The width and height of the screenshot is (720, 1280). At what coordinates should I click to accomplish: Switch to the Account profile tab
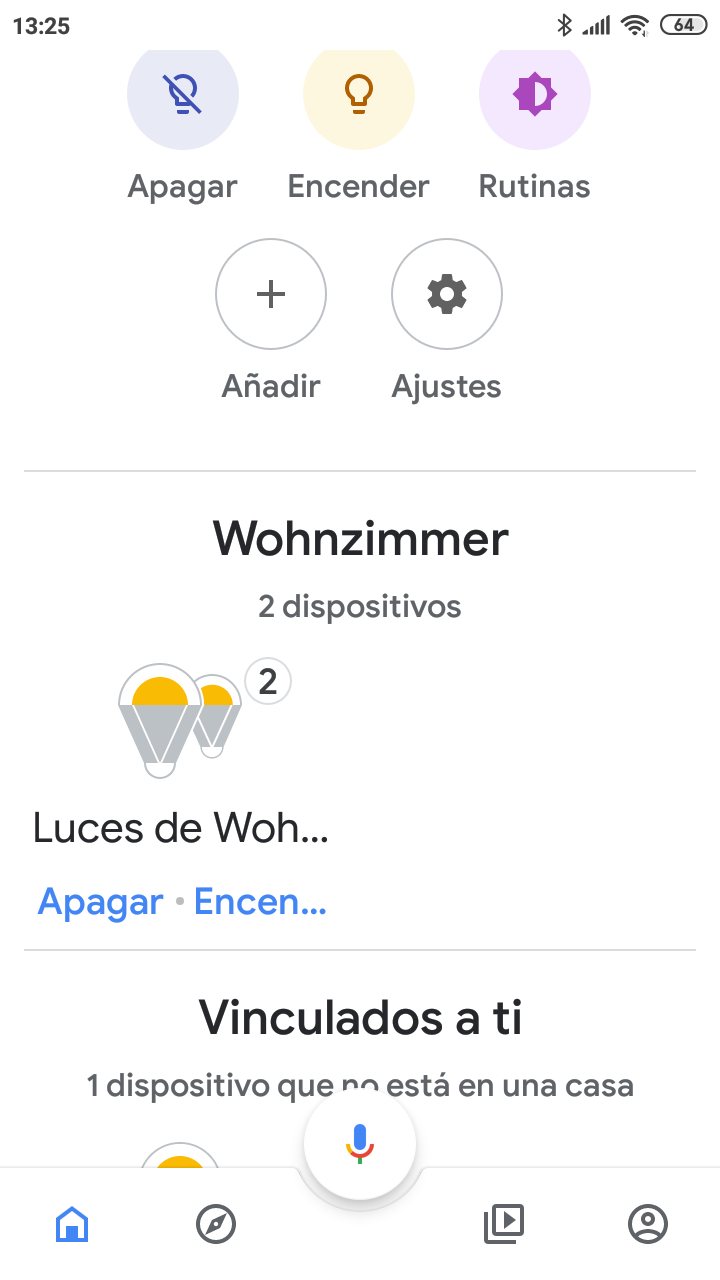648,1223
